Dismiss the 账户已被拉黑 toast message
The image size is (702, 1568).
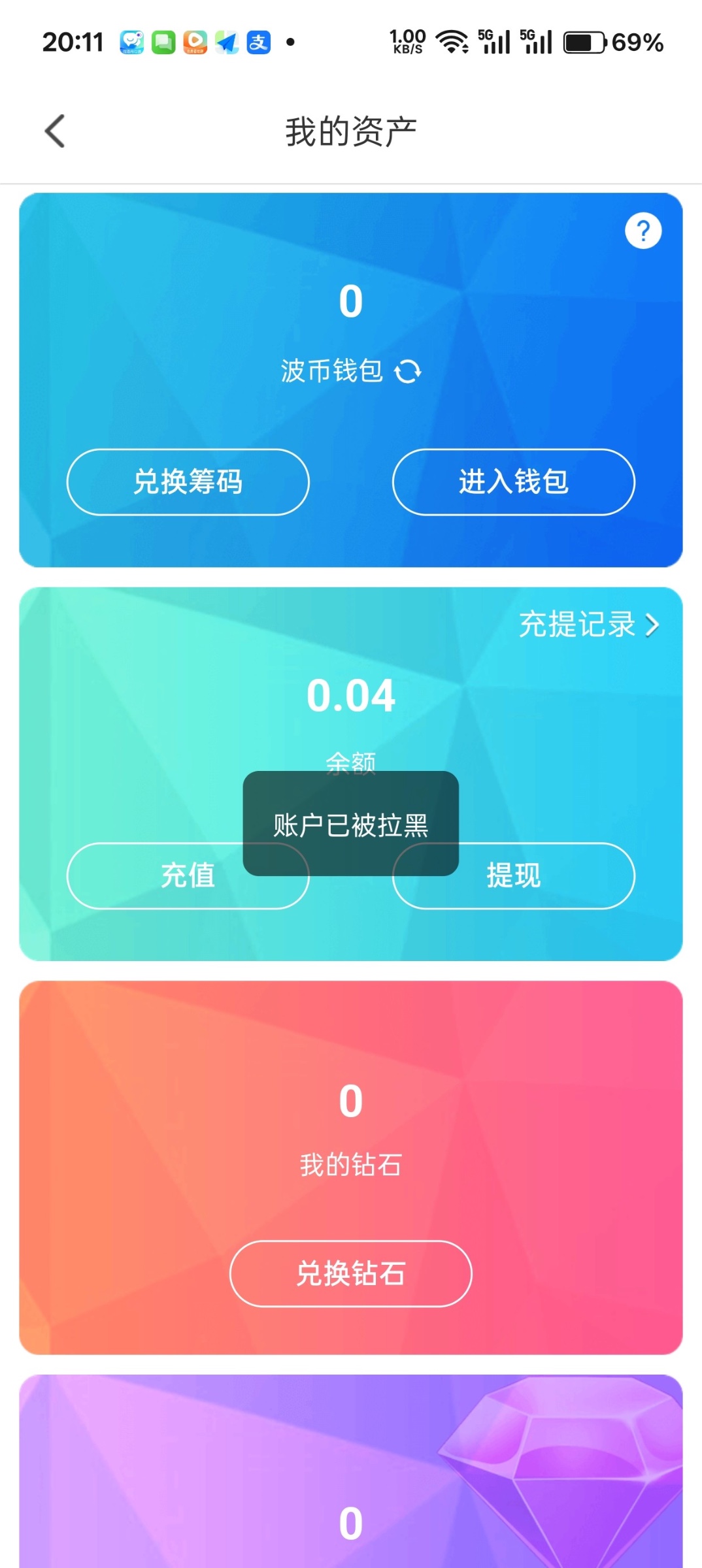click(350, 825)
